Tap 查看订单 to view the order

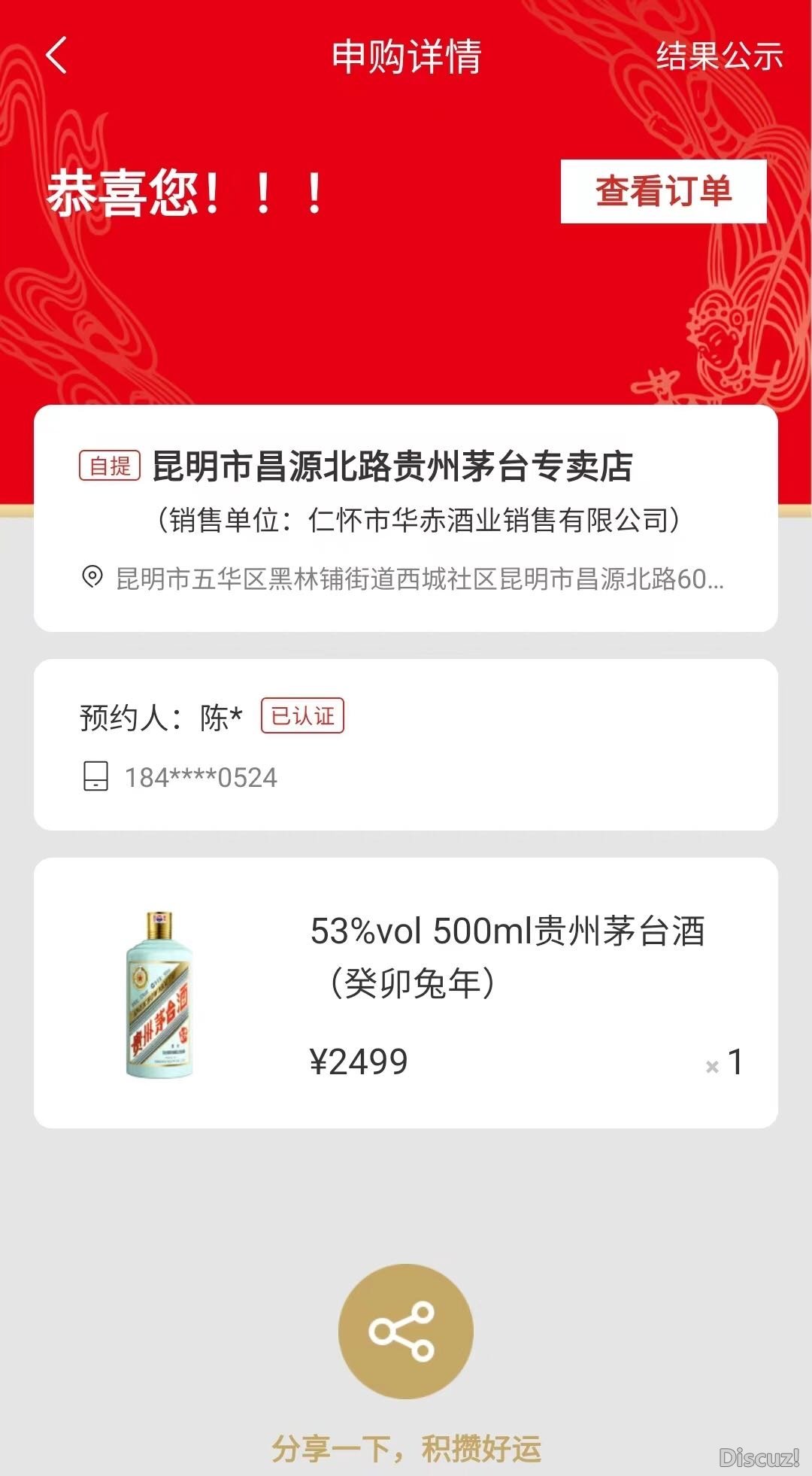tap(663, 191)
